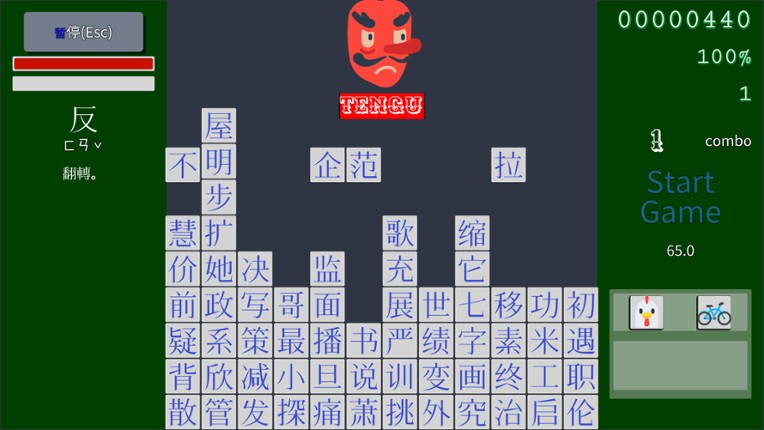Select the 画 tile
Screen dimensions: 764x430
472,377
